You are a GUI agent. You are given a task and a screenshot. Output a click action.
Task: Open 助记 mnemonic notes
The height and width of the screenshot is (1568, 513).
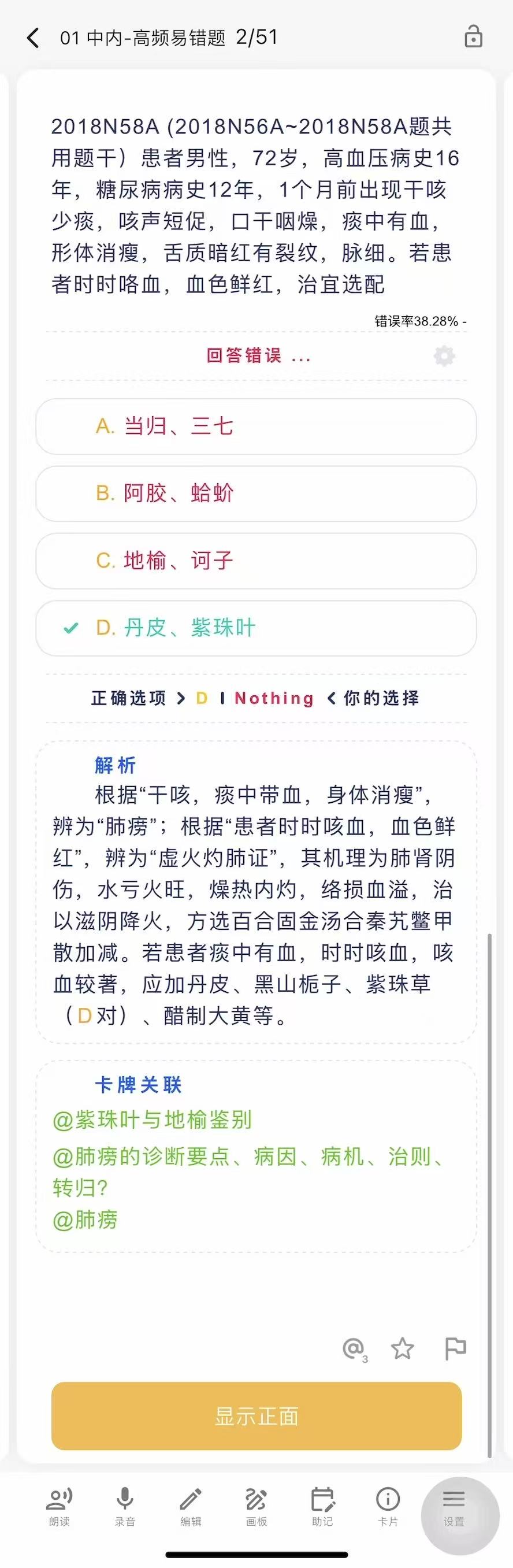point(322,1506)
